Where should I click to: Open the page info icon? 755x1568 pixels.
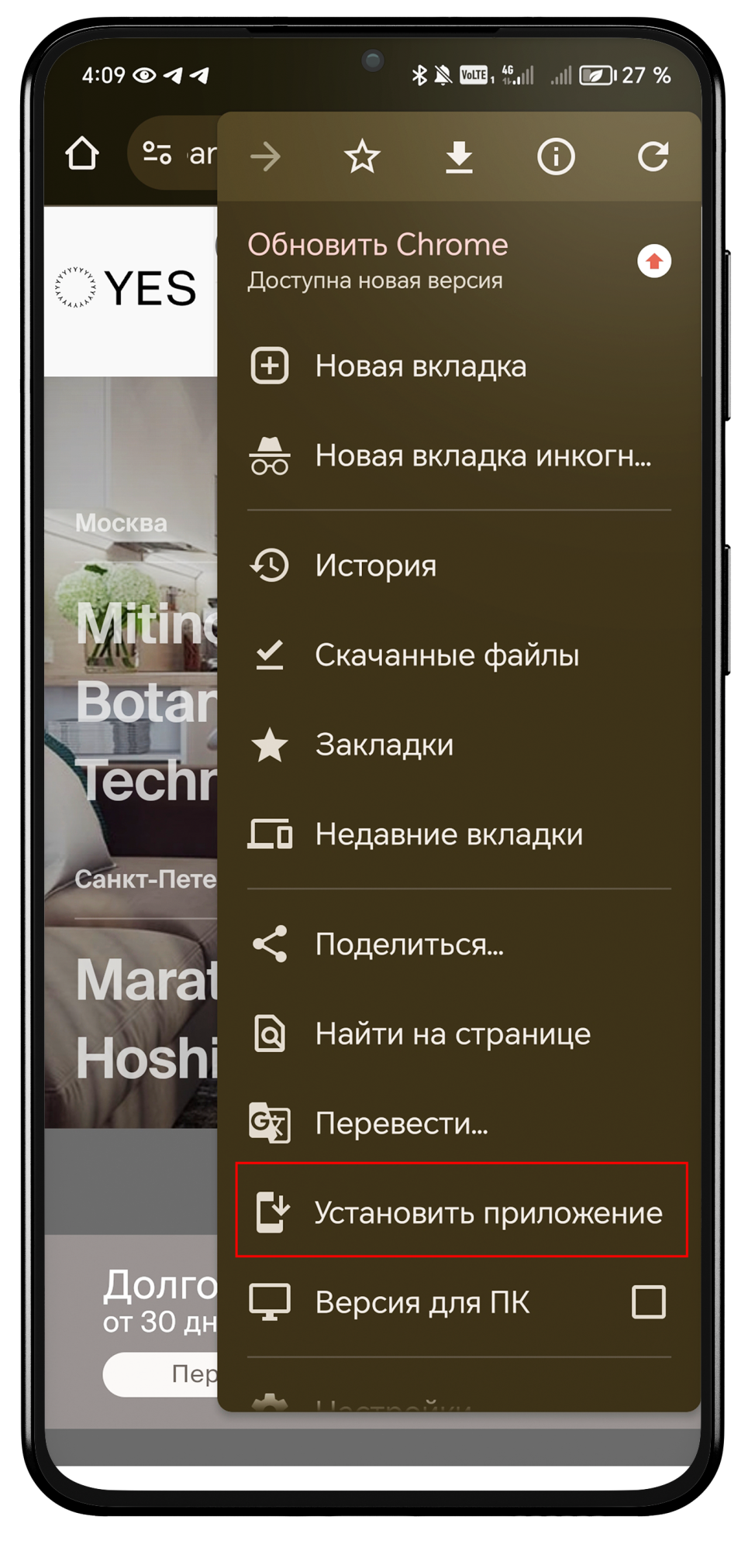556,157
